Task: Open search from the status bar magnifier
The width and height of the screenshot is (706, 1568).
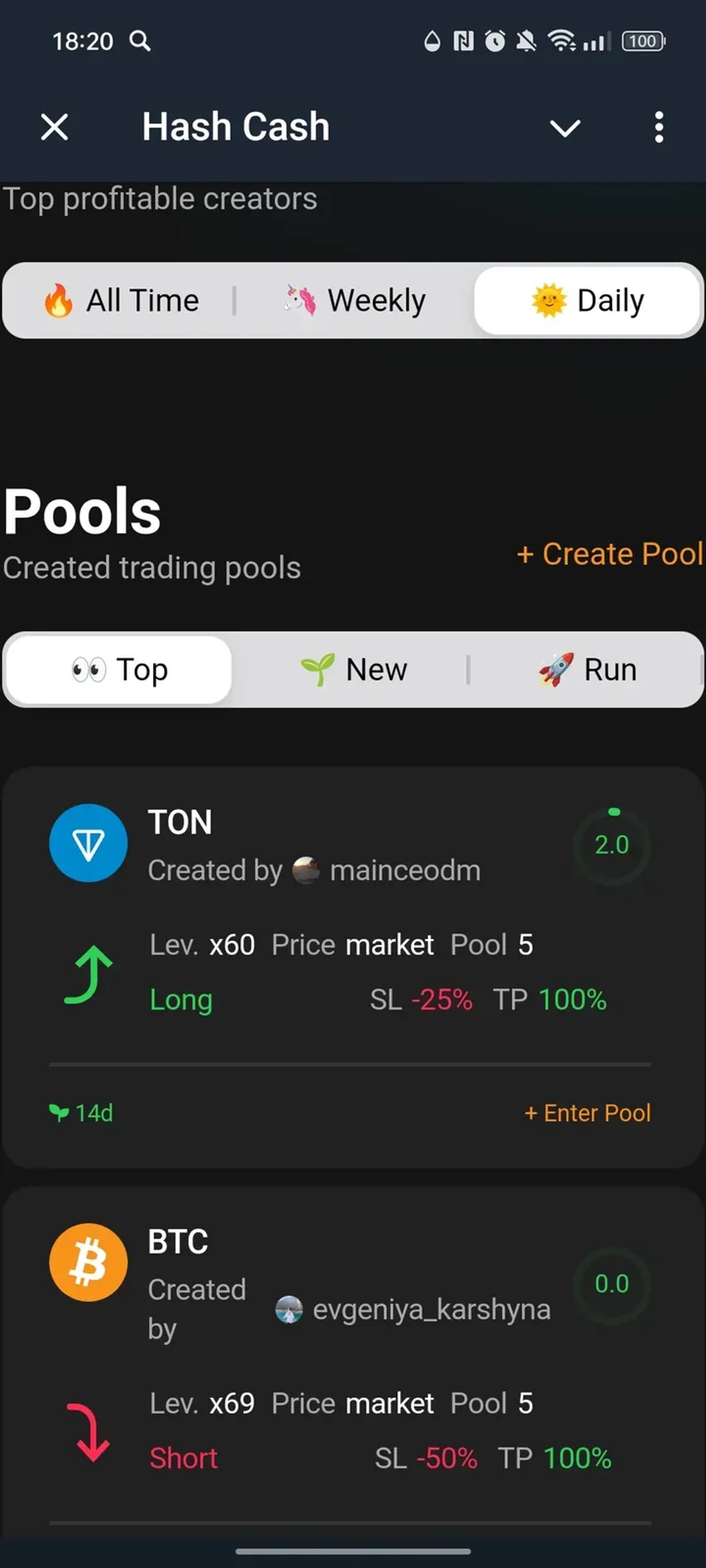Action: [139, 41]
